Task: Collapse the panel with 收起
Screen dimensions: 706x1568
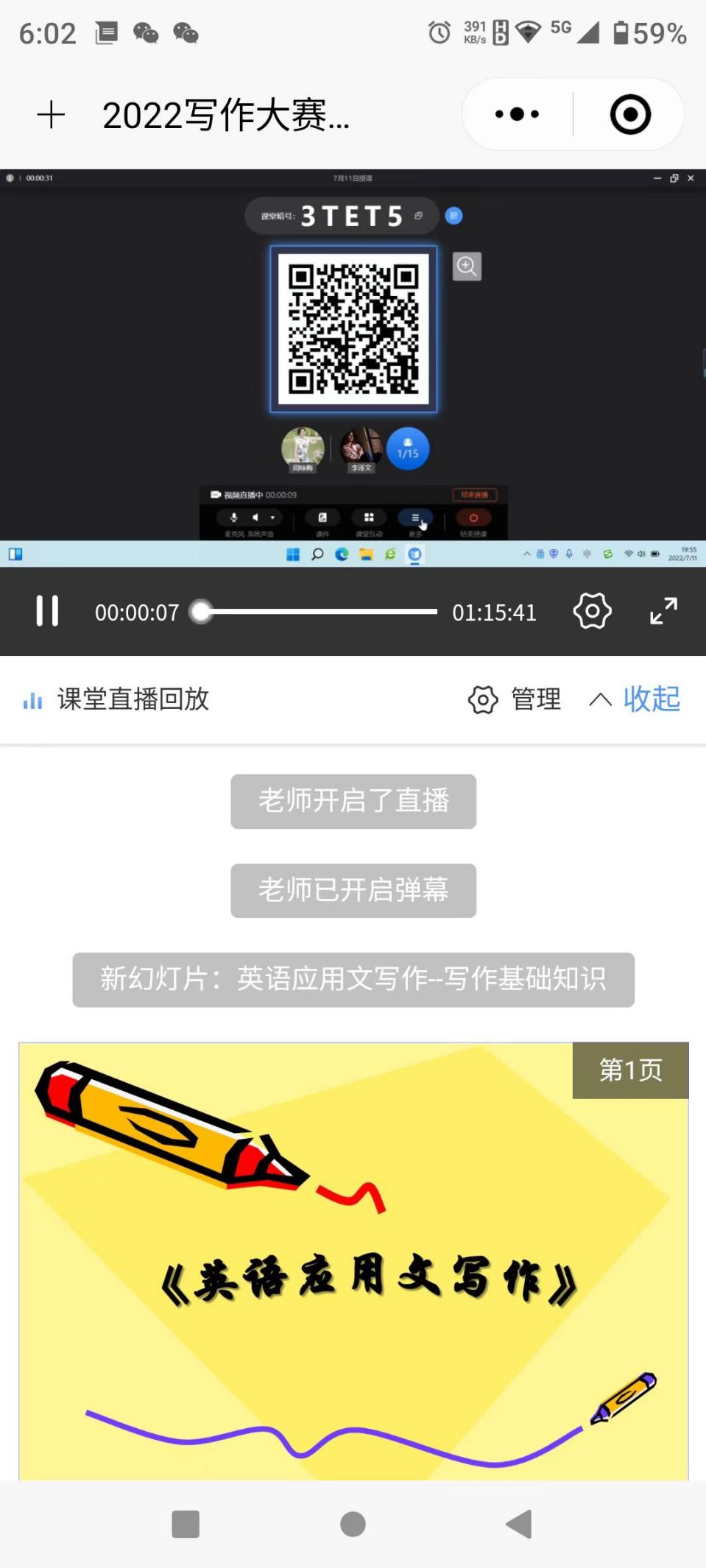Action: (636, 699)
